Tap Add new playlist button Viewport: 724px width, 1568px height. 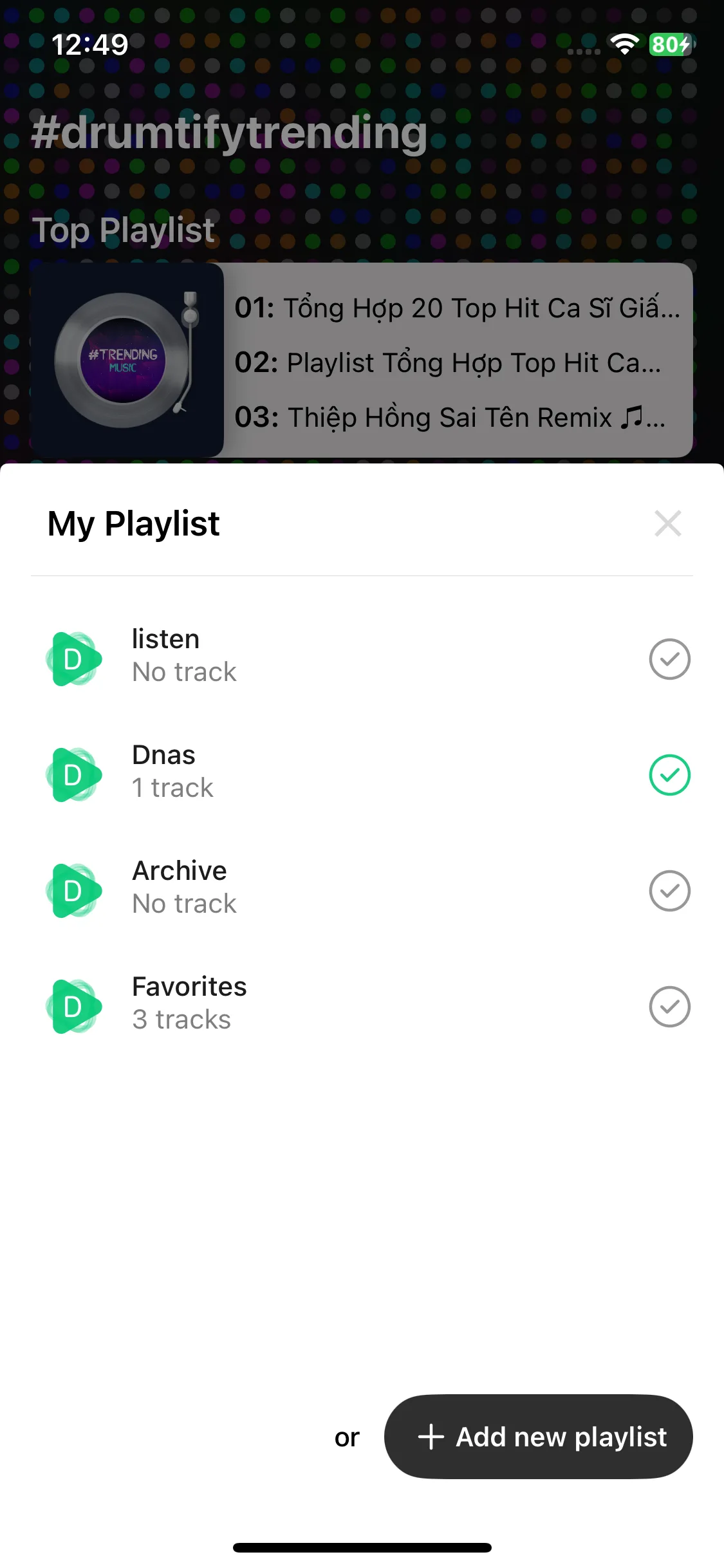tap(538, 1437)
